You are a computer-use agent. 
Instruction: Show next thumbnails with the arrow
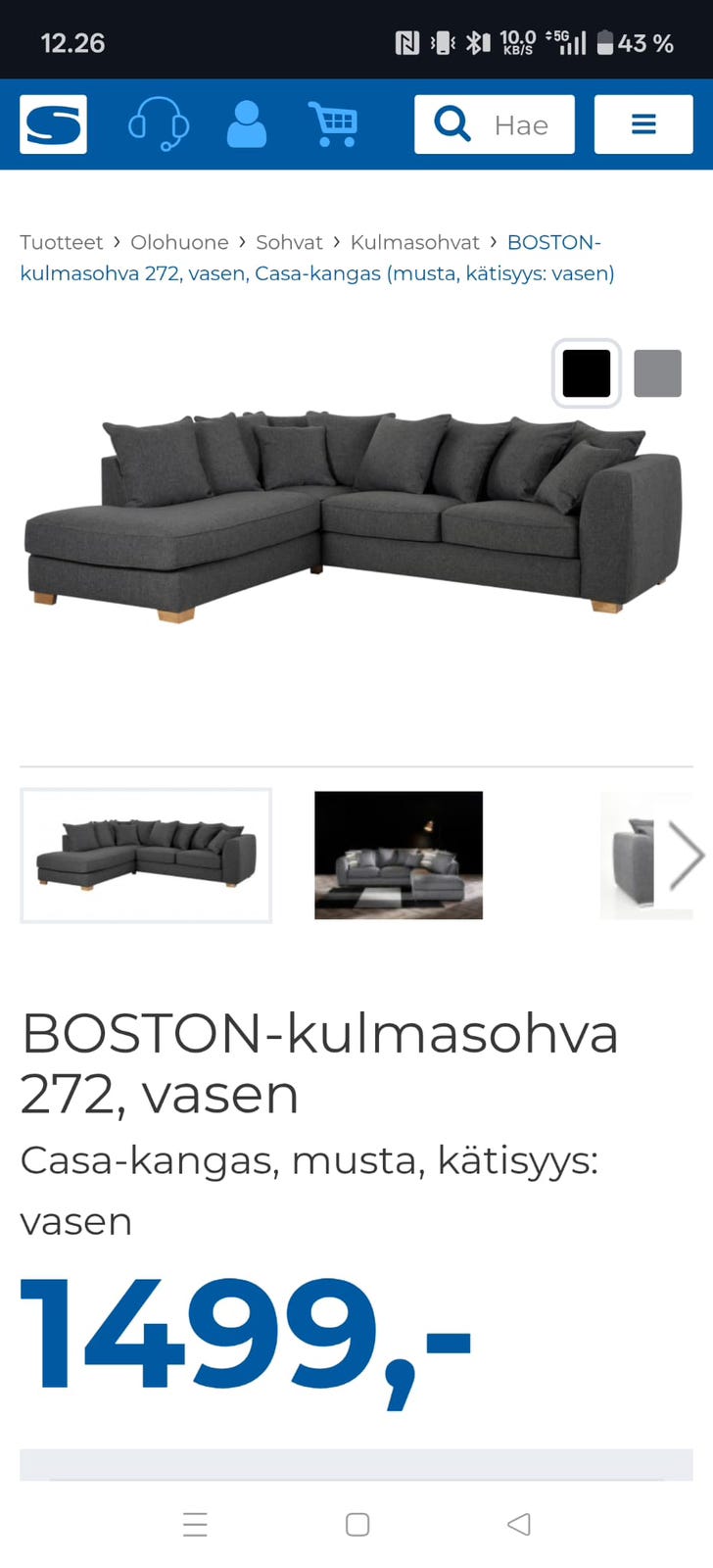(x=686, y=856)
